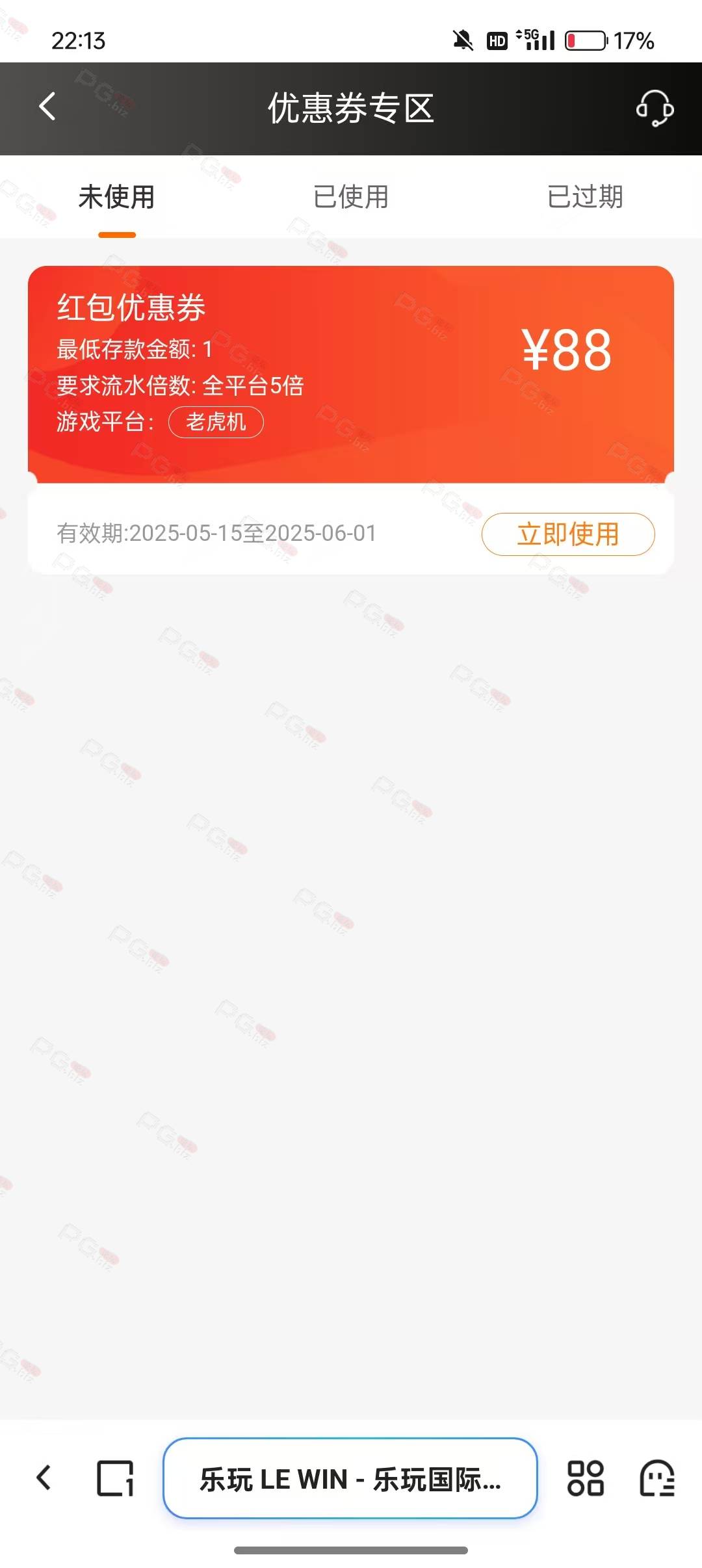
Task: Open the browser four-squares menu
Action: point(586,1478)
